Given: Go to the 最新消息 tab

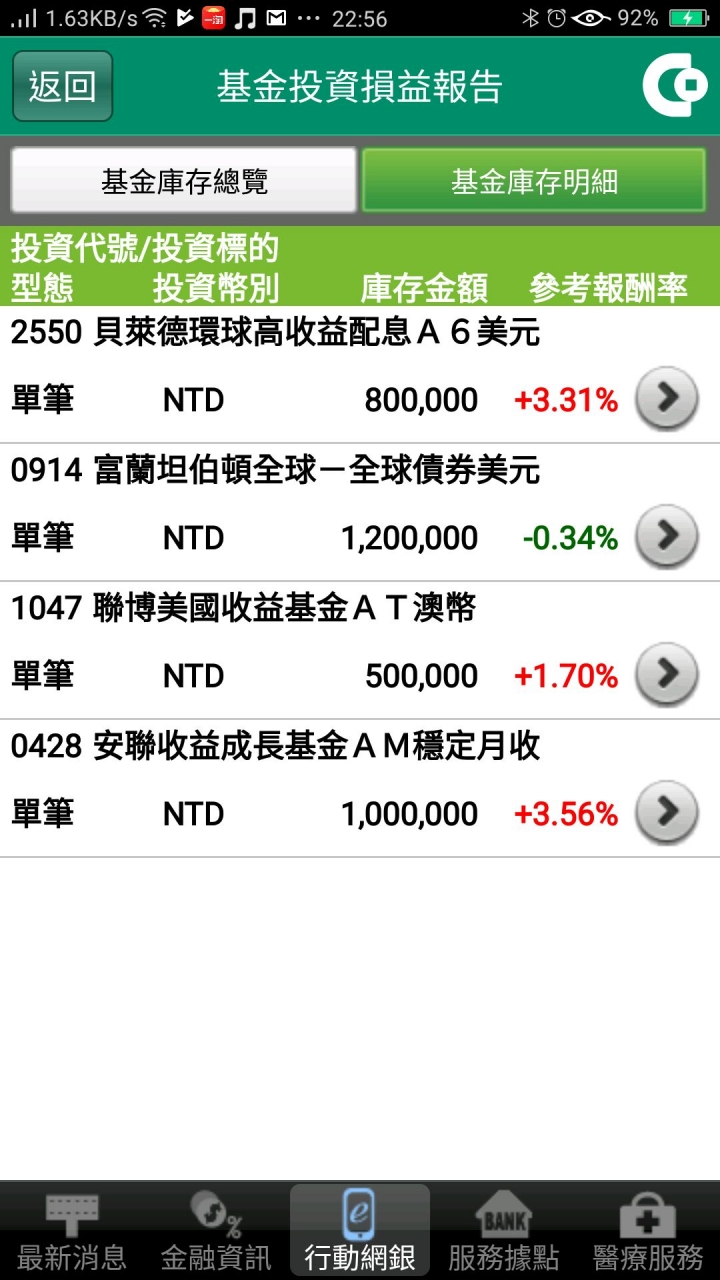Looking at the screenshot, I should click(x=72, y=1231).
